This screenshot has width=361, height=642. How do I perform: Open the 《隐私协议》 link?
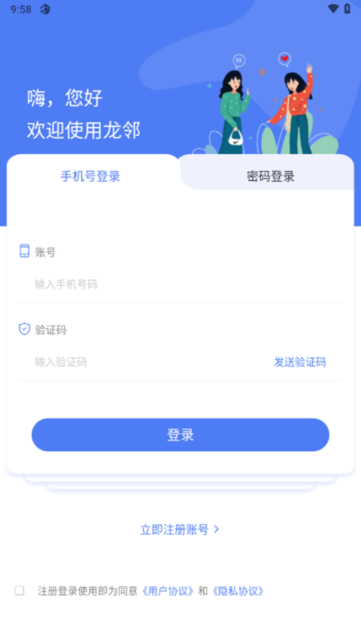coord(237,591)
